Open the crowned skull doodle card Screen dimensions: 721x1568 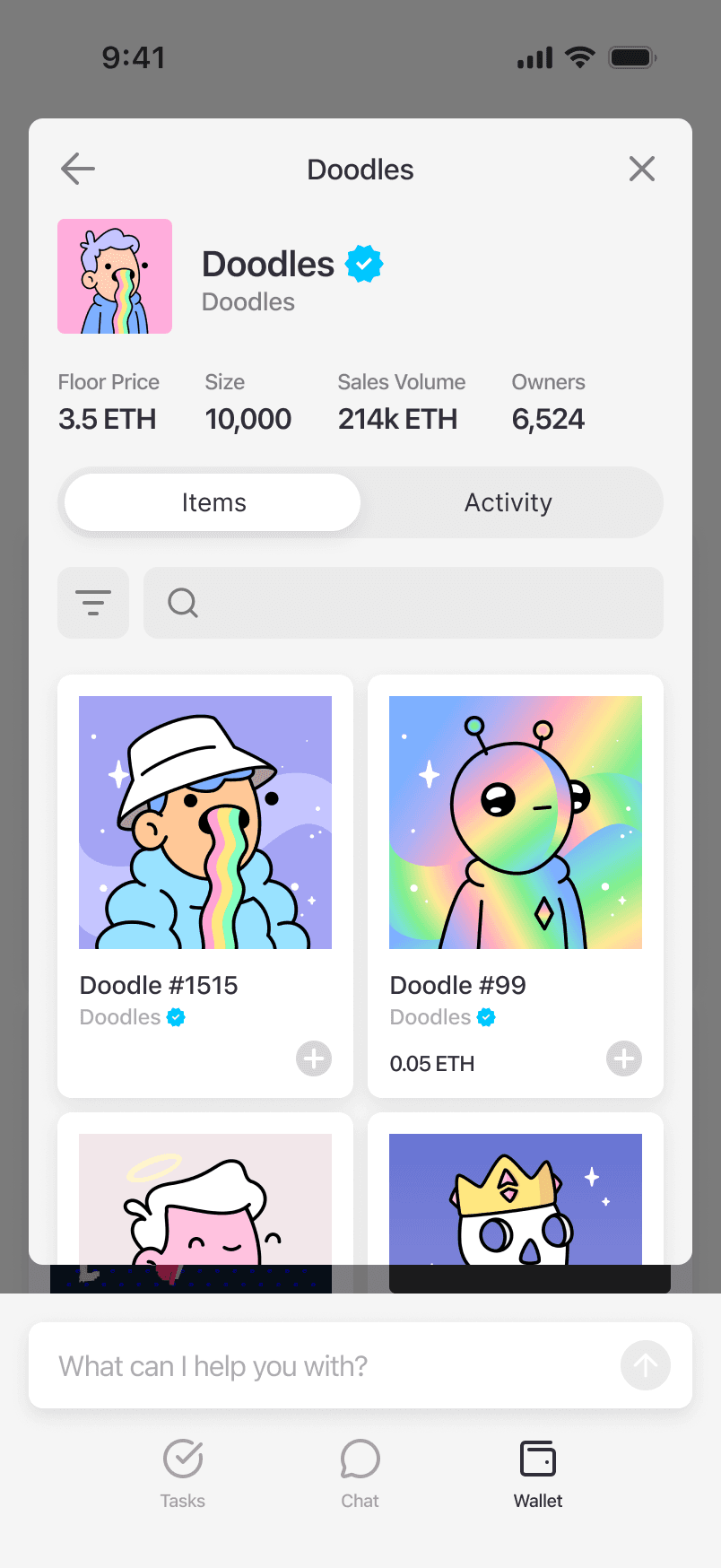pos(516,1189)
